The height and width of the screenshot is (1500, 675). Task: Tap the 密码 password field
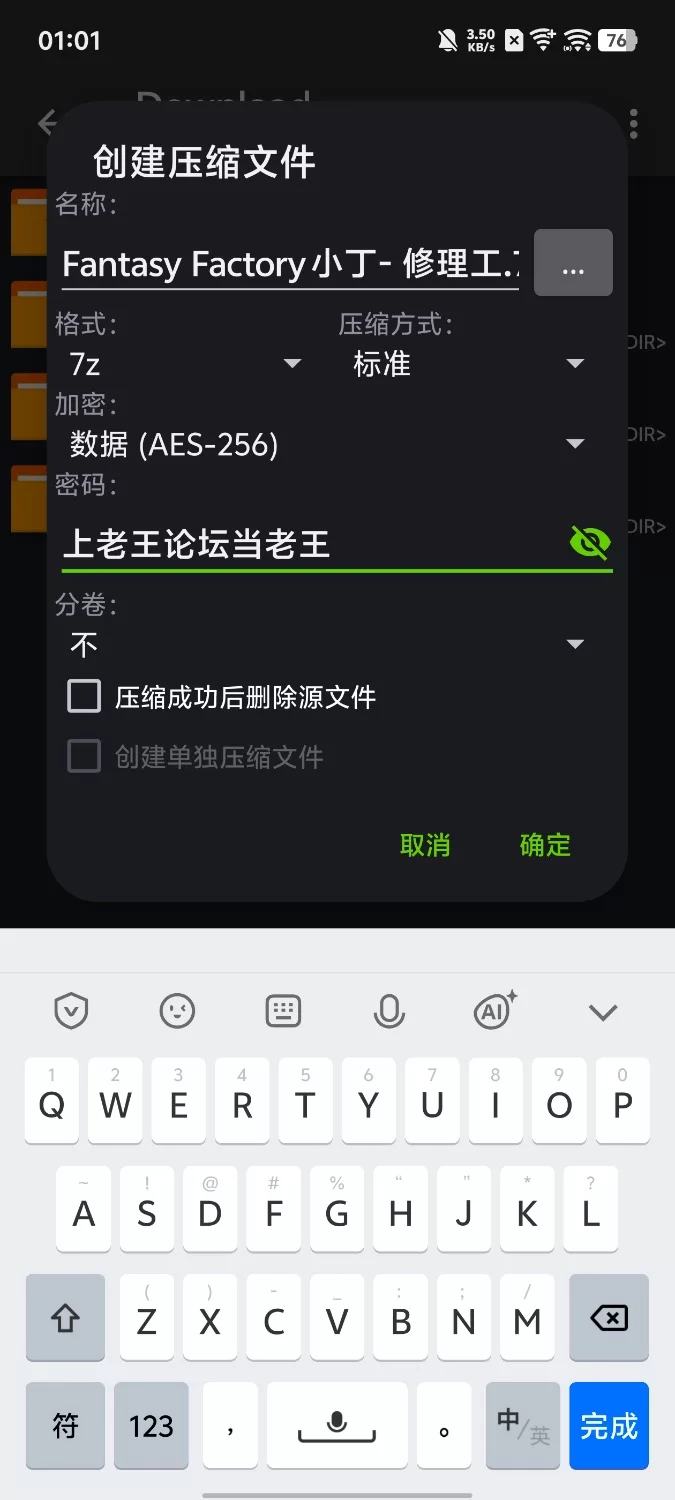pyautogui.click(x=312, y=544)
